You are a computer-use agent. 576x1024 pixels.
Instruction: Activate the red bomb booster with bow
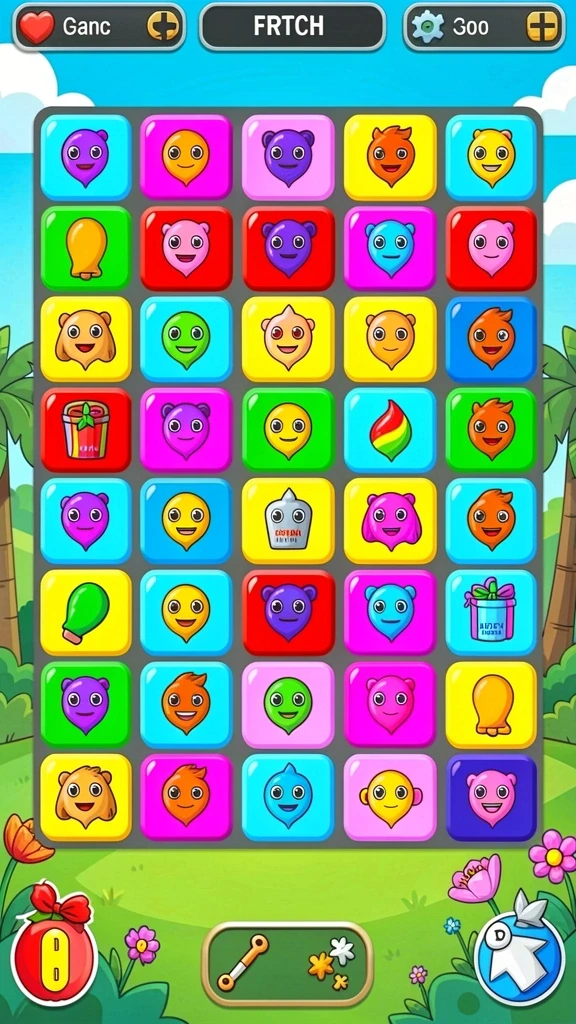point(55,945)
